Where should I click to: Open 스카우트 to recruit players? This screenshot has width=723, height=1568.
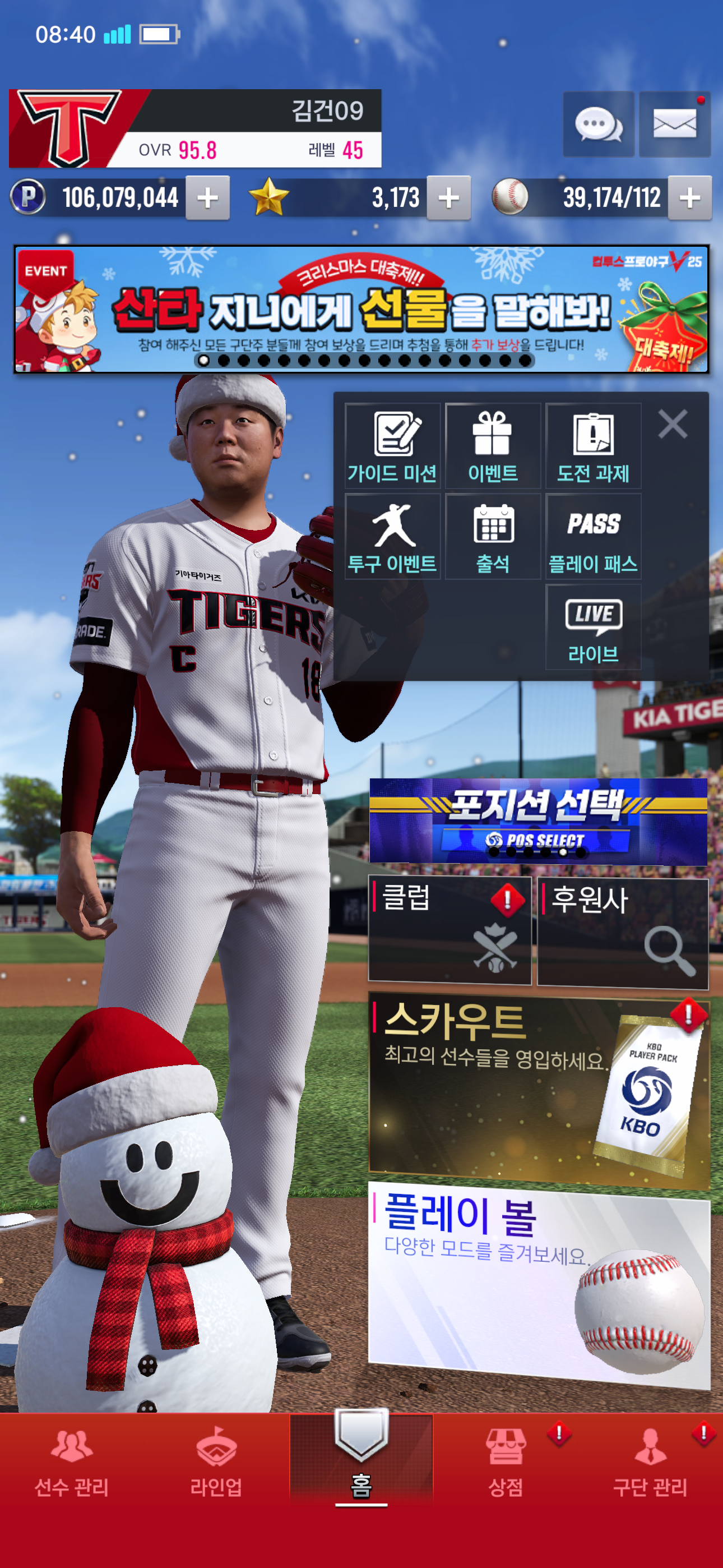pos(538,1091)
